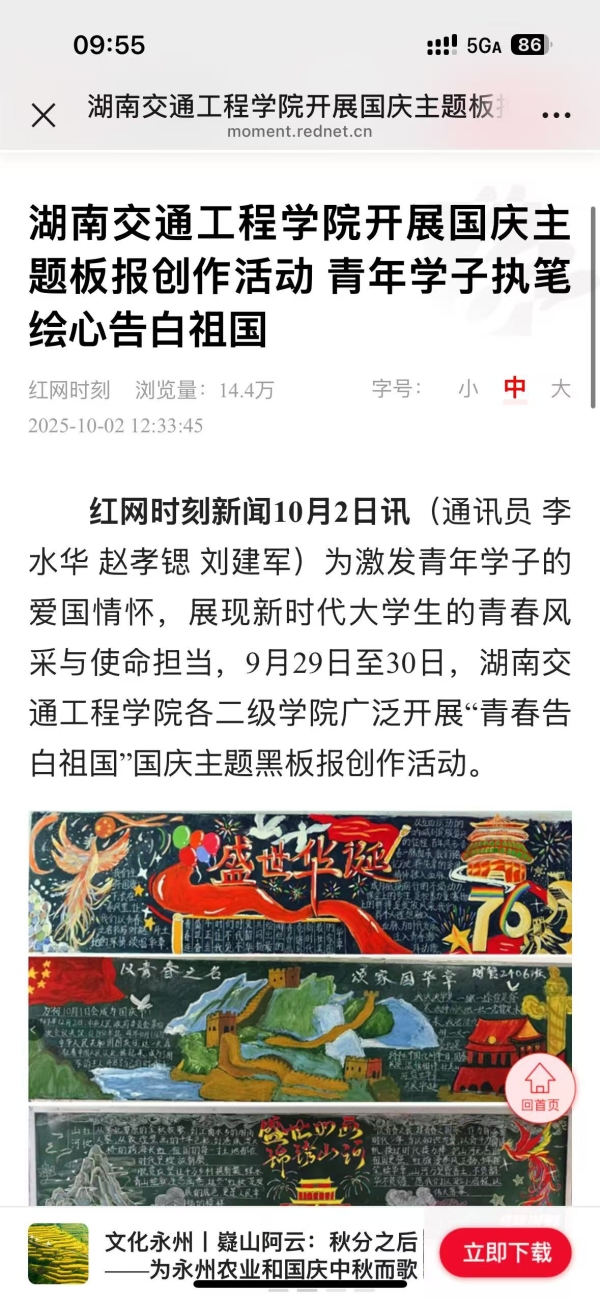600x1300 pixels.
Task: Open the 文化永州 recommended article banner
Action: tap(260, 1255)
